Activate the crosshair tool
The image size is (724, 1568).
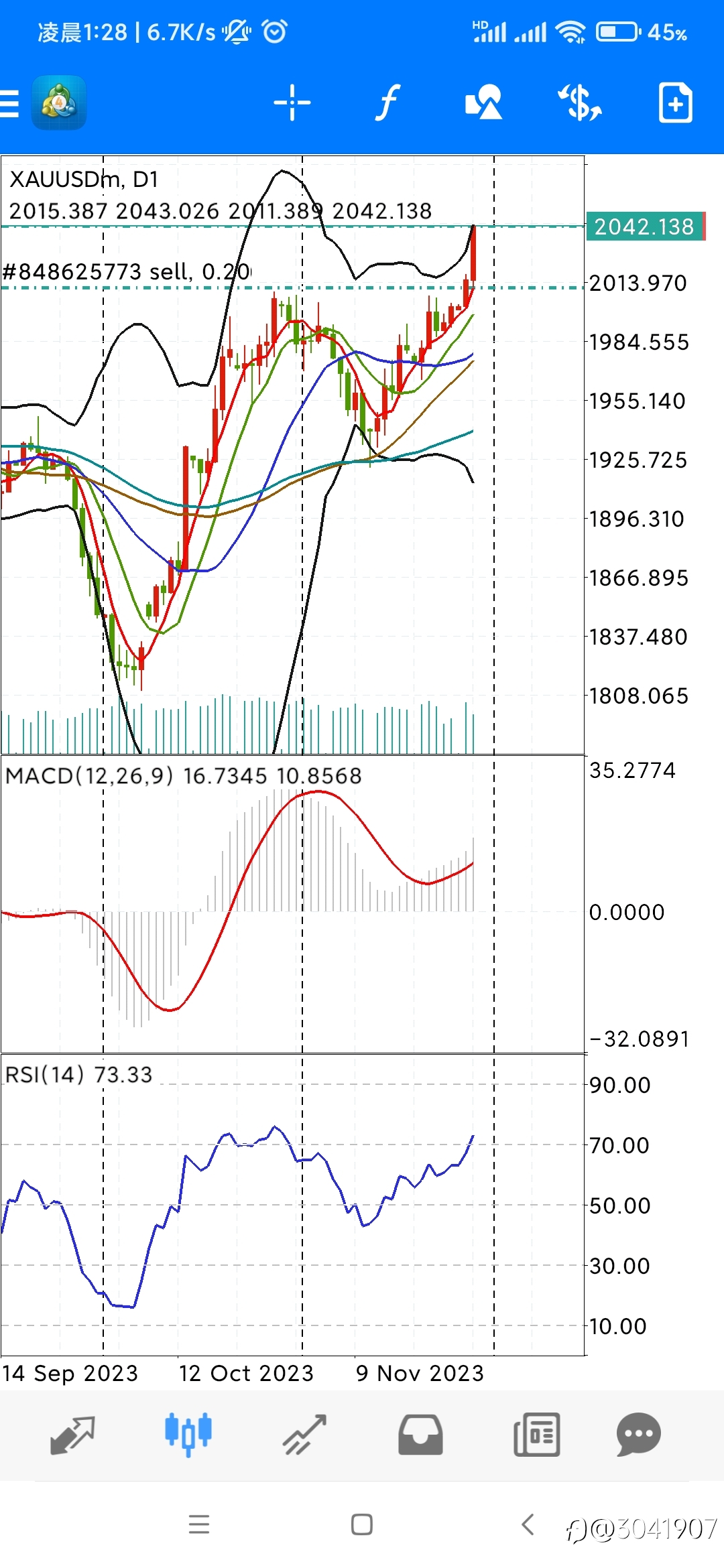pyautogui.click(x=292, y=103)
